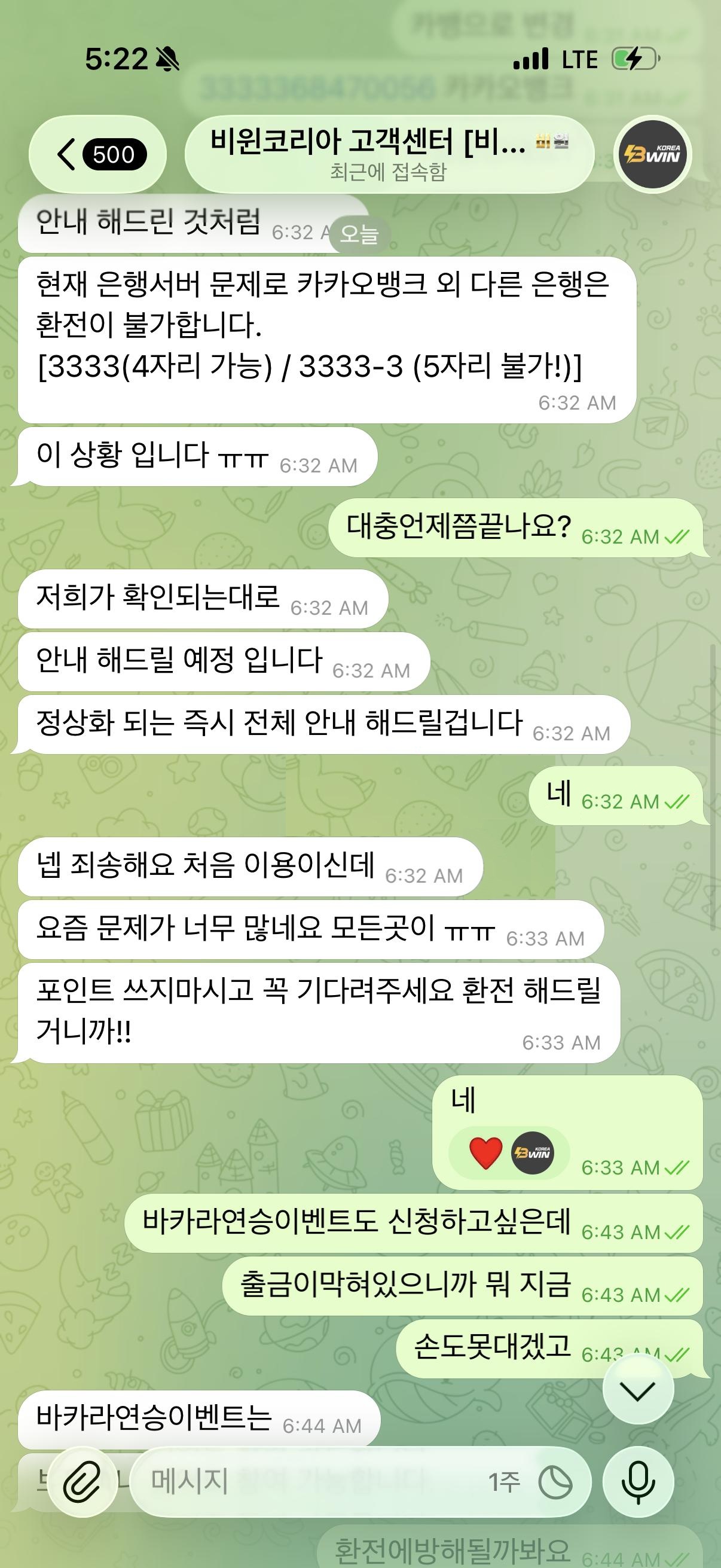Open the BWIN Korea profile picture
This screenshot has width=721, height=1568.
[x=653, y=155]
